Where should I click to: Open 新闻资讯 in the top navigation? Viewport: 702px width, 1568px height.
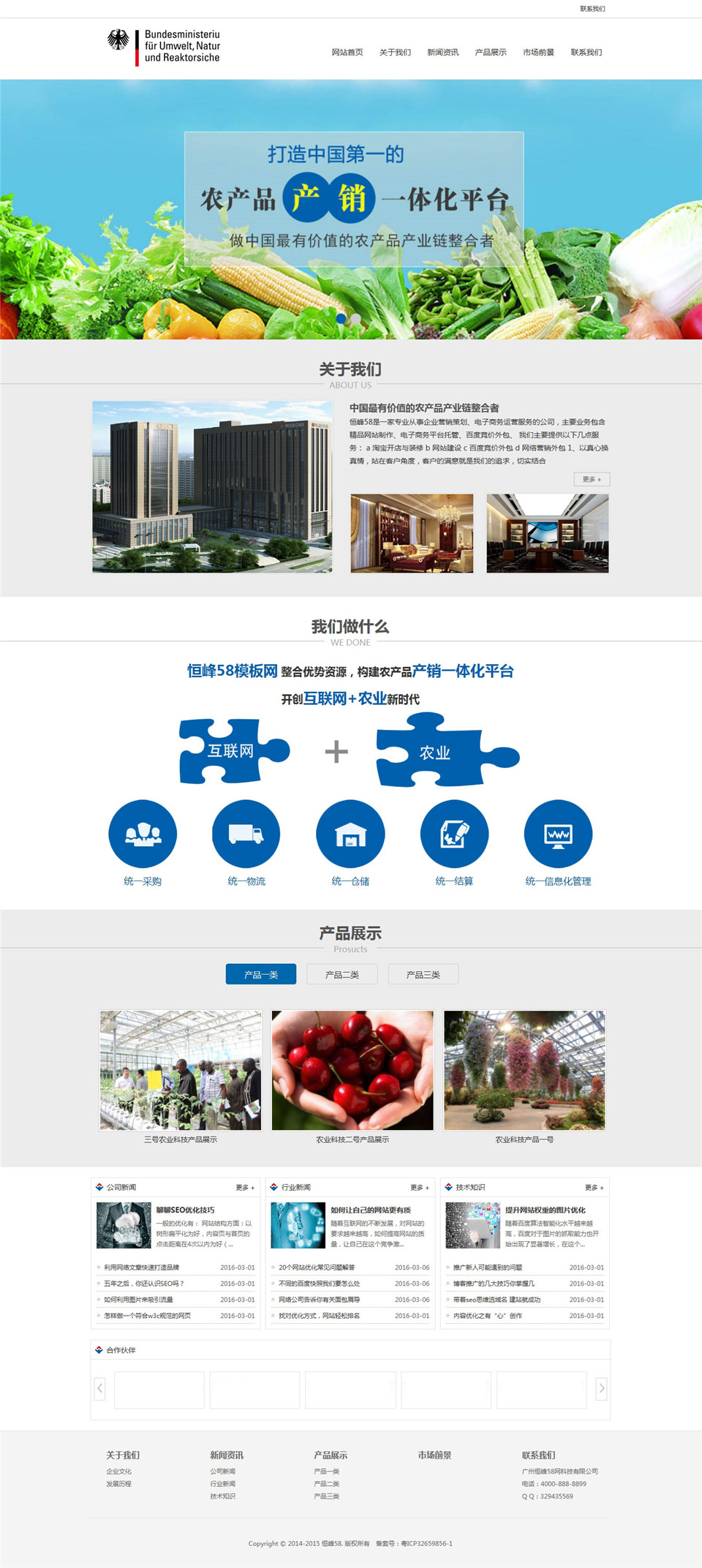tap(443, 53)
